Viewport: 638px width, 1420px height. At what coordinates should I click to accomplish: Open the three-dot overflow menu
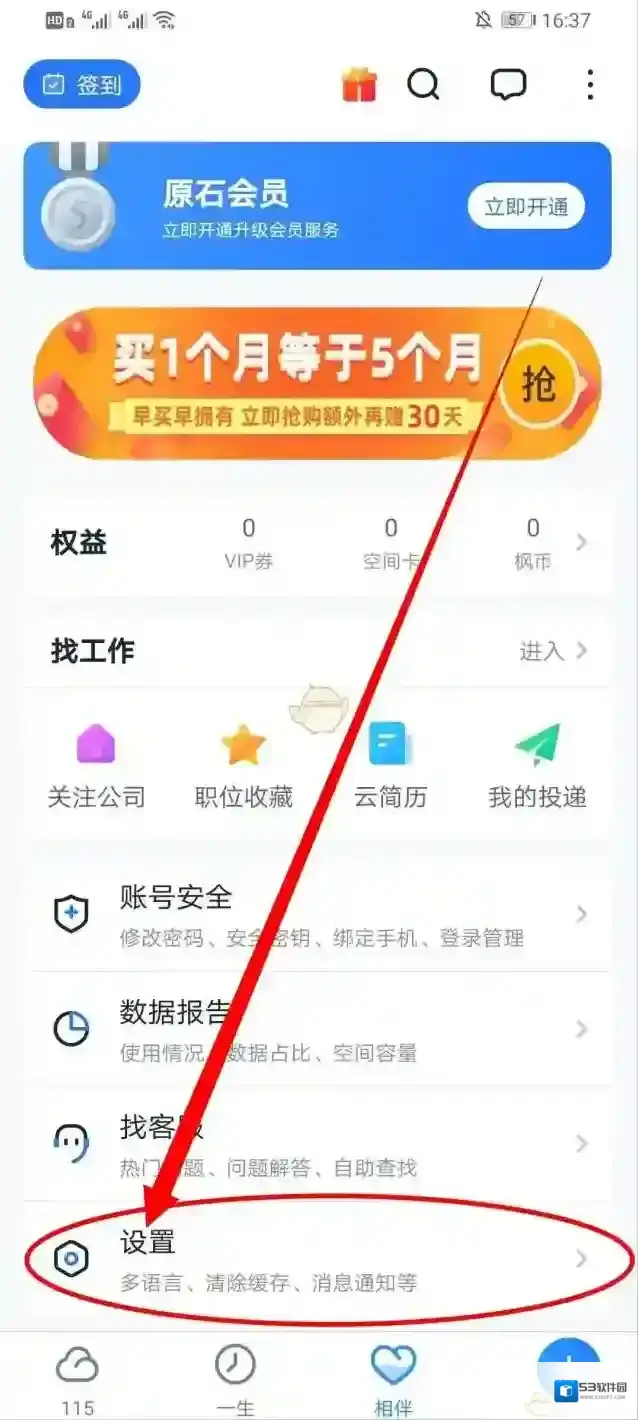coord(590,85)
